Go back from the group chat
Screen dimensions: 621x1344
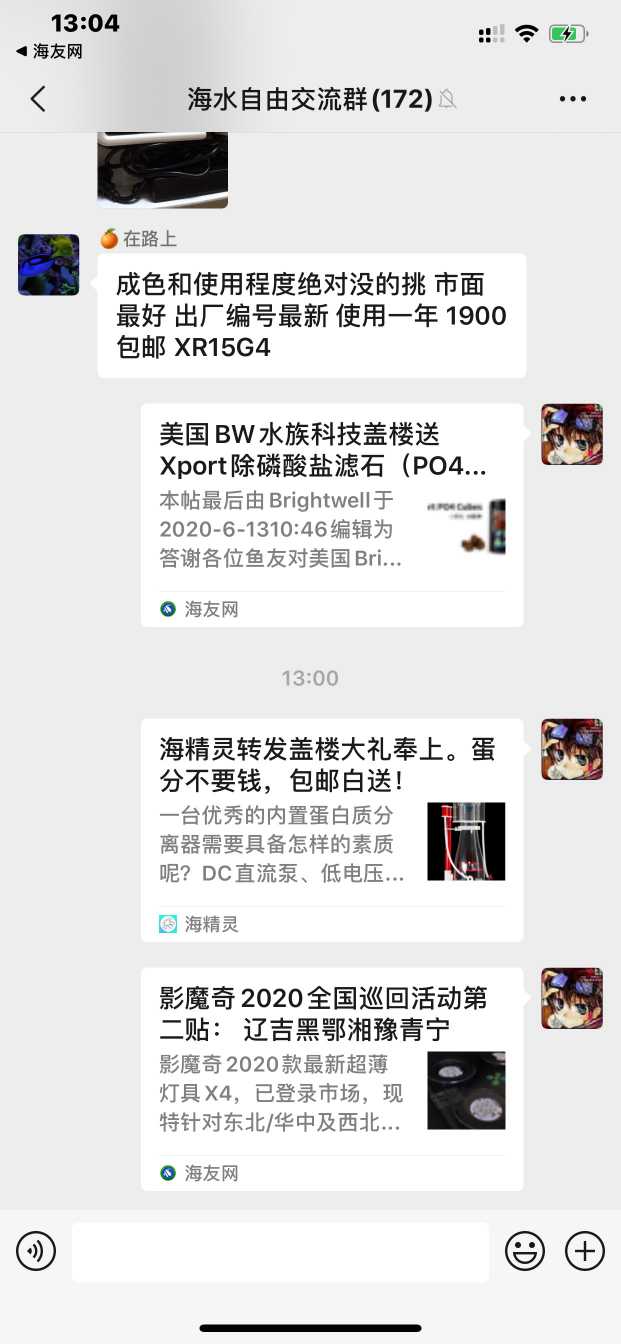tap(38, 99)
